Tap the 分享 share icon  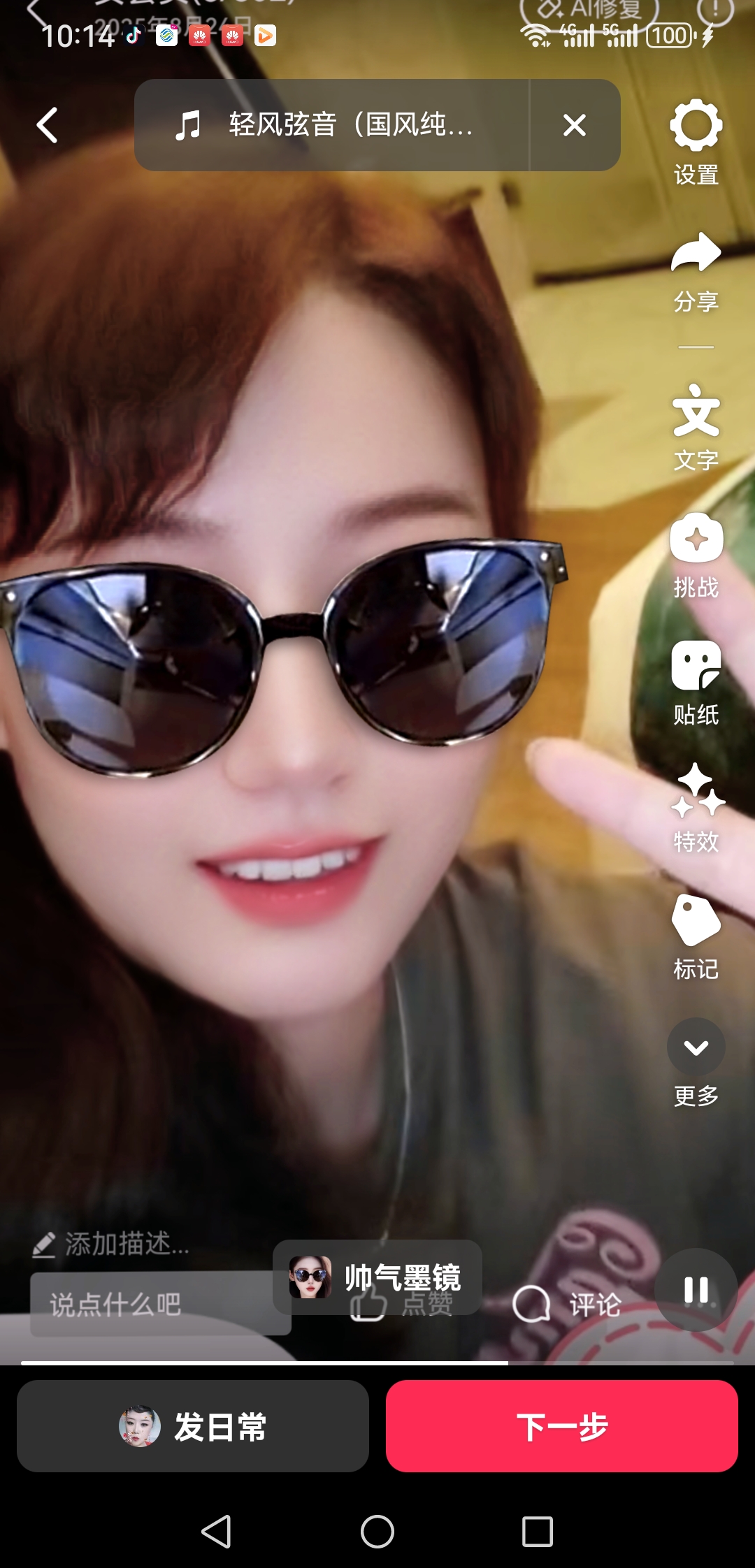tap(696, 273)
